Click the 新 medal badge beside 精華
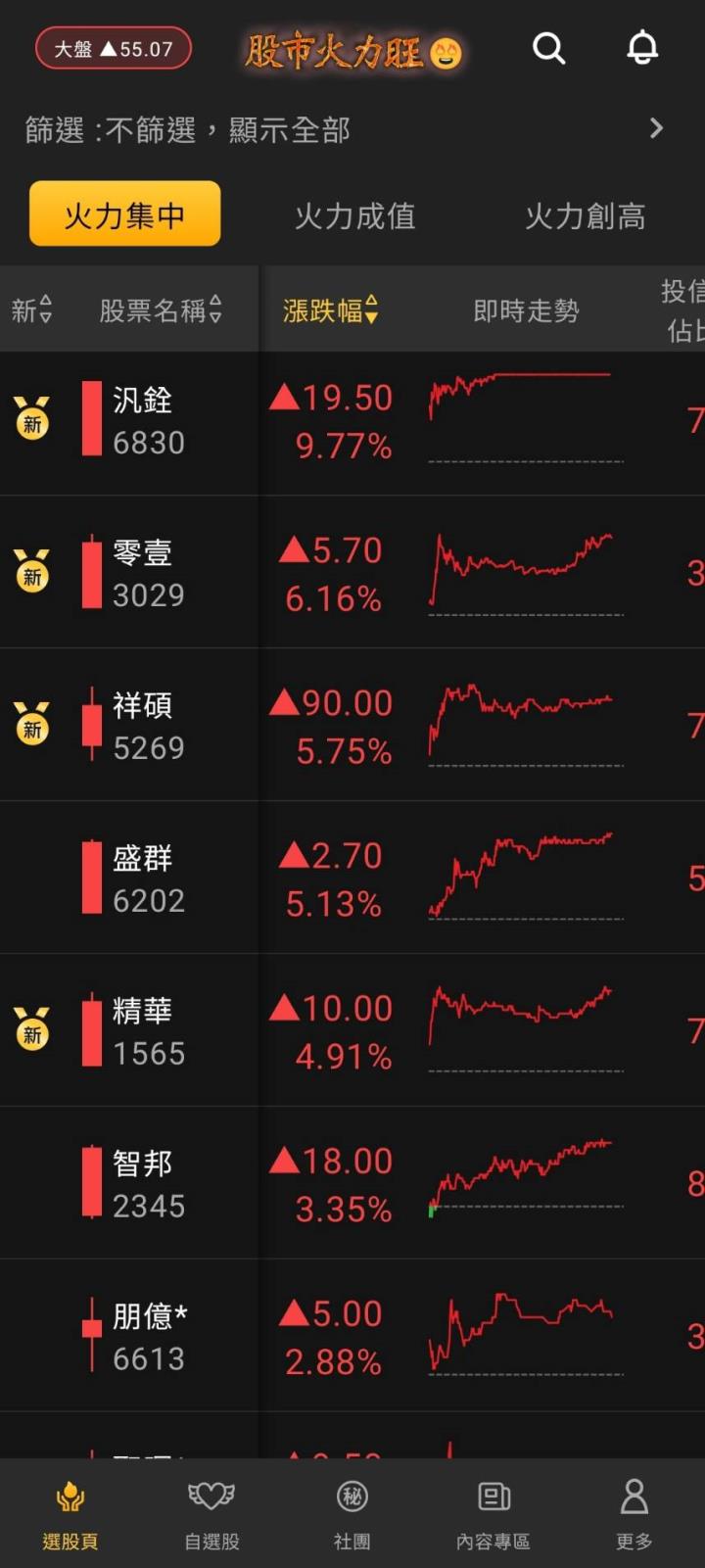 click(x=32, y=1029)
